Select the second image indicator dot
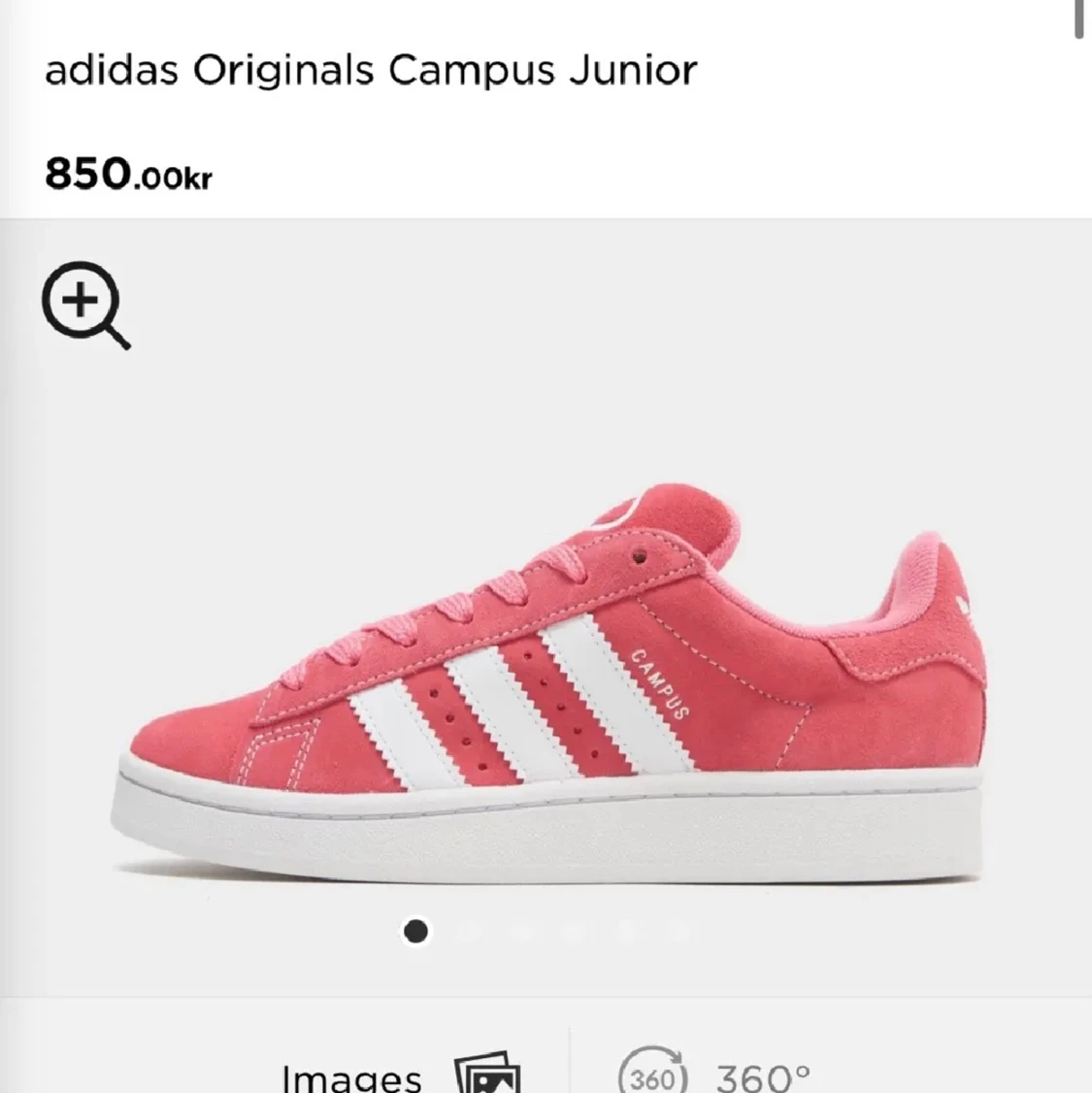This screenshot has width=1092, height=1093. point(470,932)
